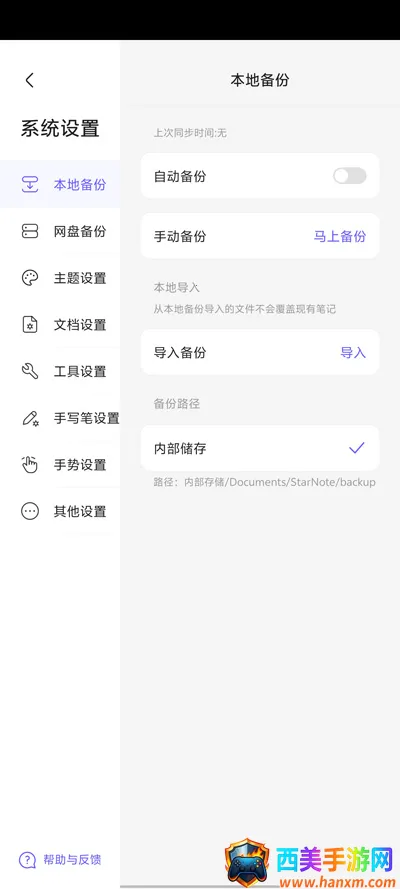
Task: Tap 导入 to import backup
Action: [353, 353]
